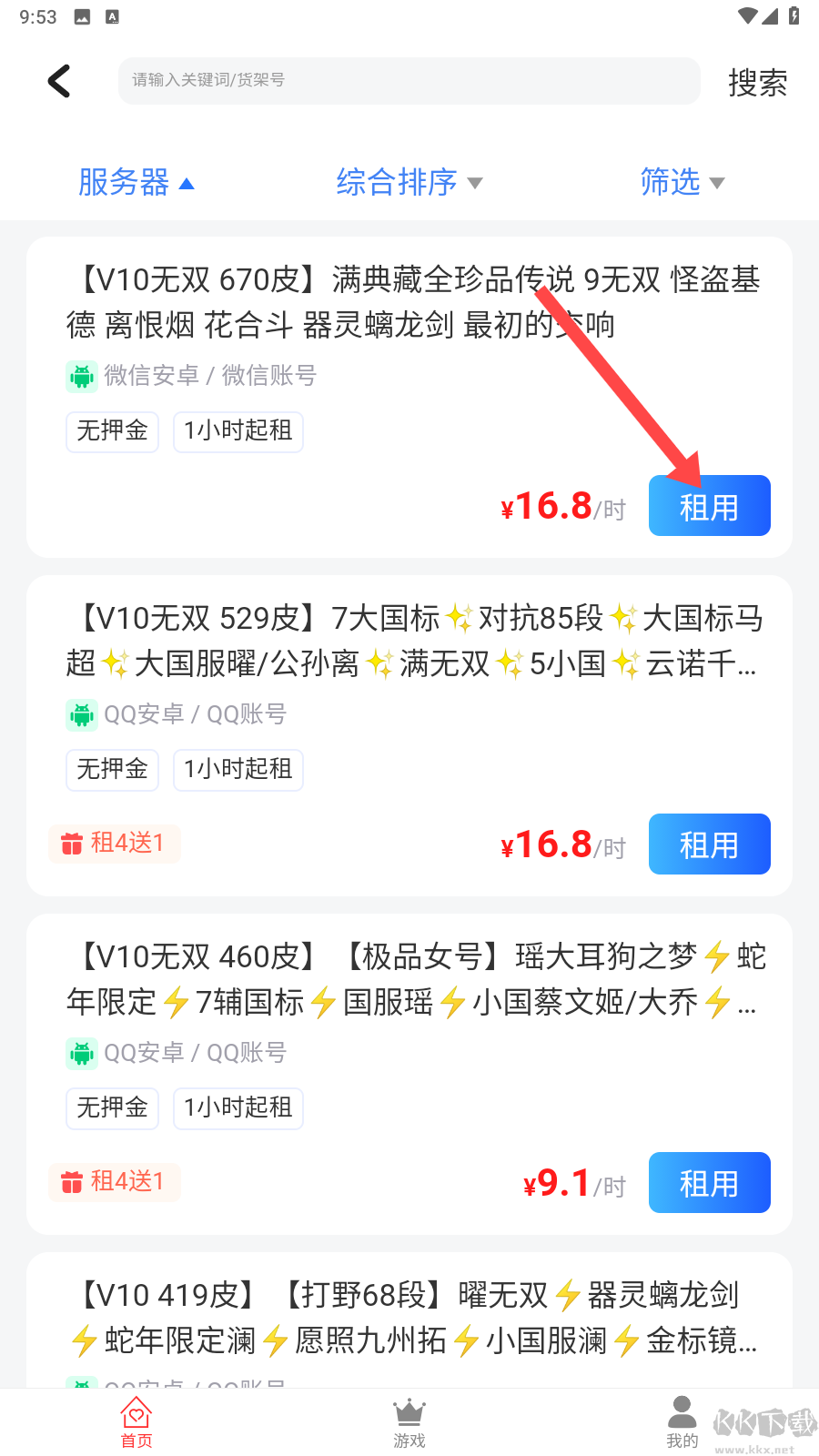
Task: Click 租用 on the V10无双 529皮 listing
Action: coord(709,844)
